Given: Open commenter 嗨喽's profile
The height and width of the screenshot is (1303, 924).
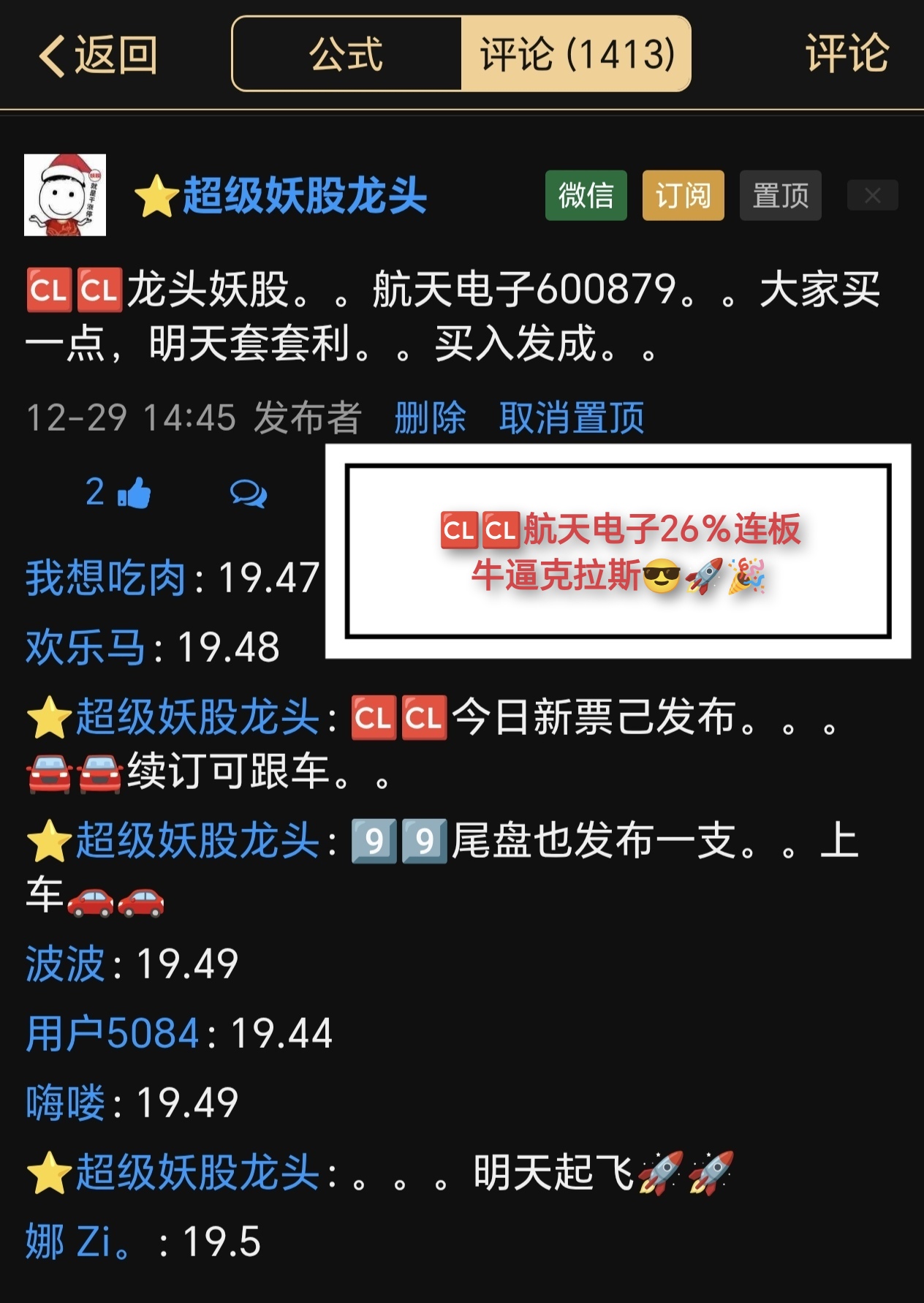Looking at the screenshot, I should point(66,1103).
